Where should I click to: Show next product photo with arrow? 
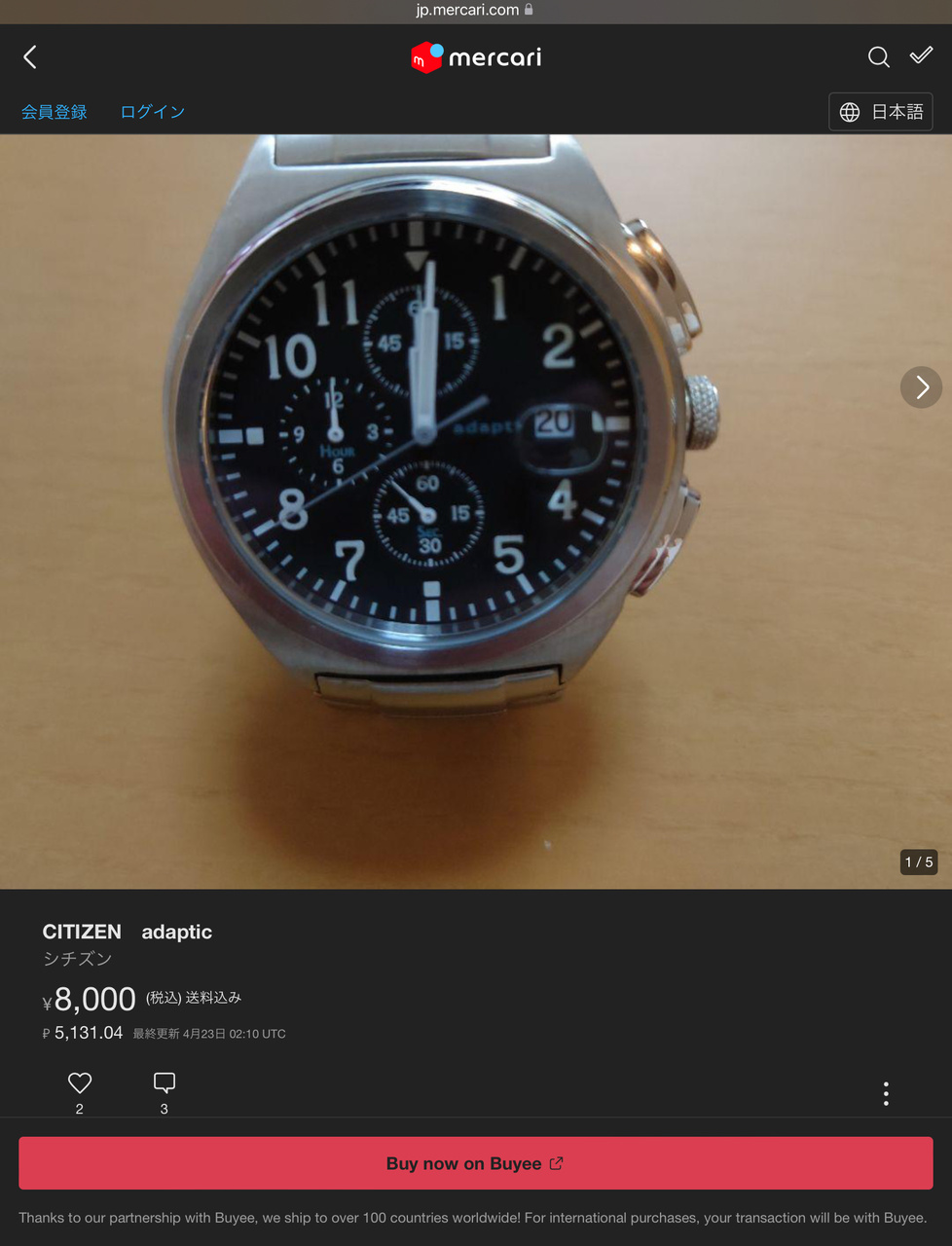[921, 387]
